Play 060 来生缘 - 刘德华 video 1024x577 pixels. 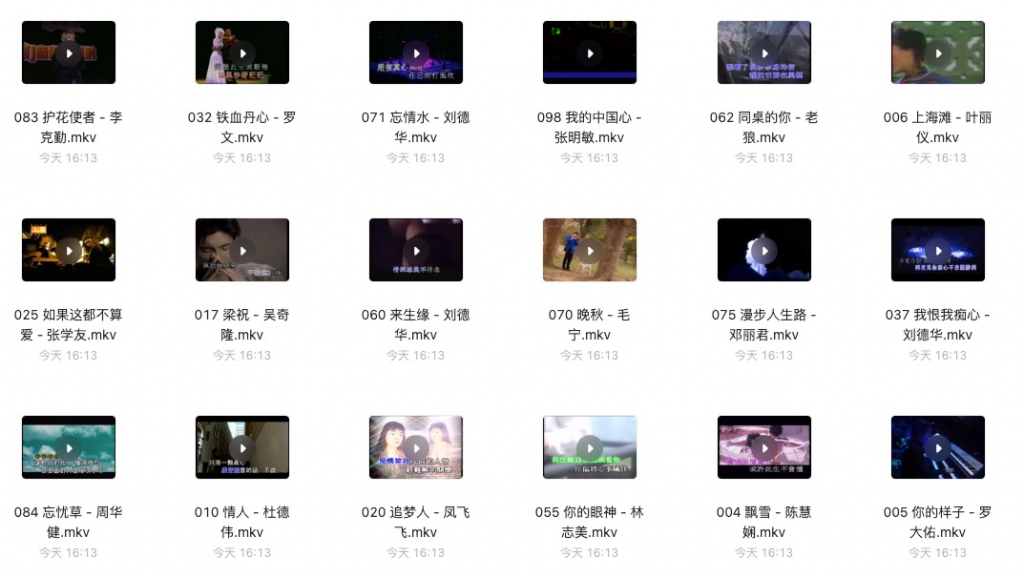click(x=416, y=250)
